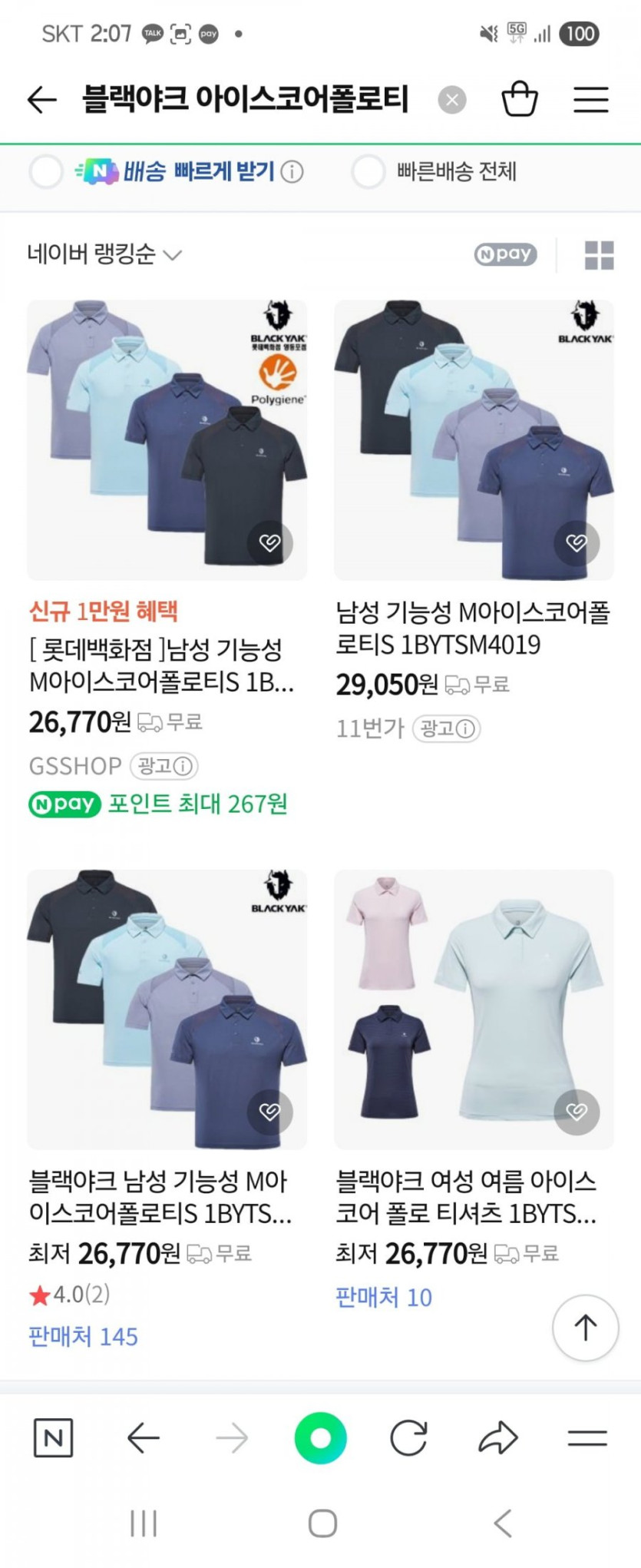Jump back to top of page
The width and height of the screenshot is (641, 1568).
coord(585,1328)
